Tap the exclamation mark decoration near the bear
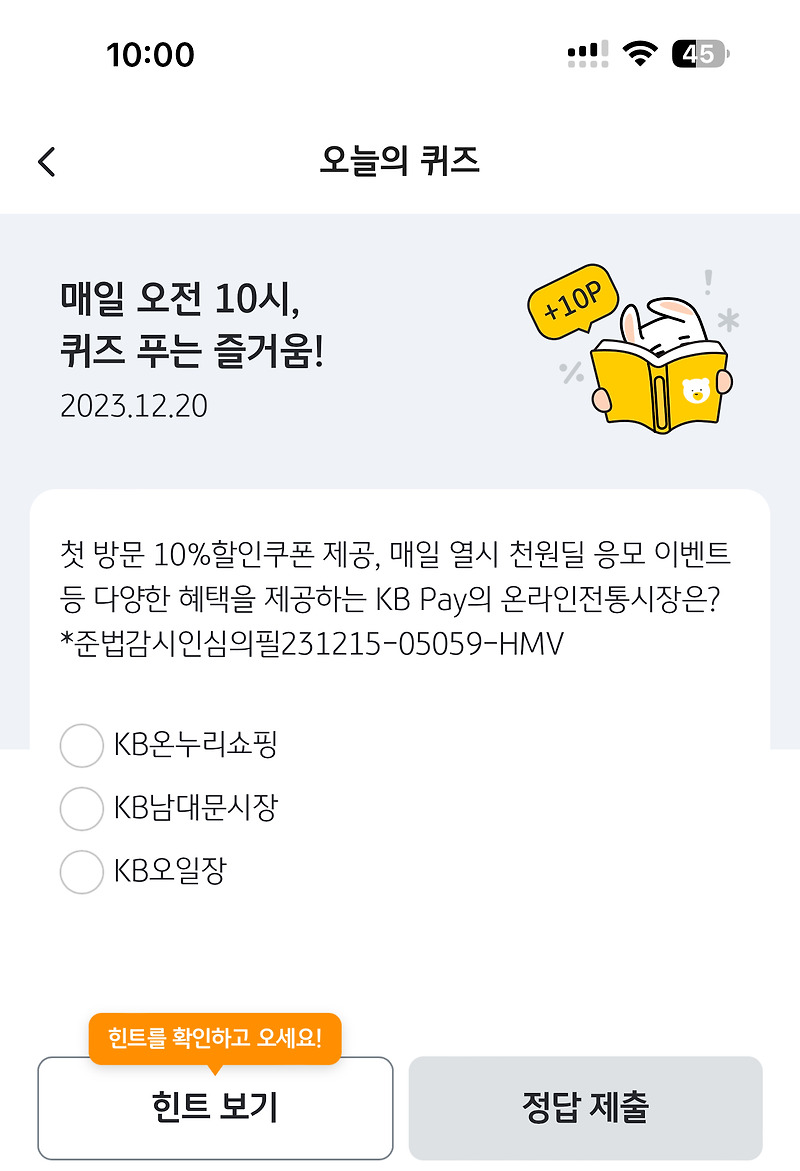This screenshot has height=1171, width=800. pyautogui.click(x=709, y=283)
